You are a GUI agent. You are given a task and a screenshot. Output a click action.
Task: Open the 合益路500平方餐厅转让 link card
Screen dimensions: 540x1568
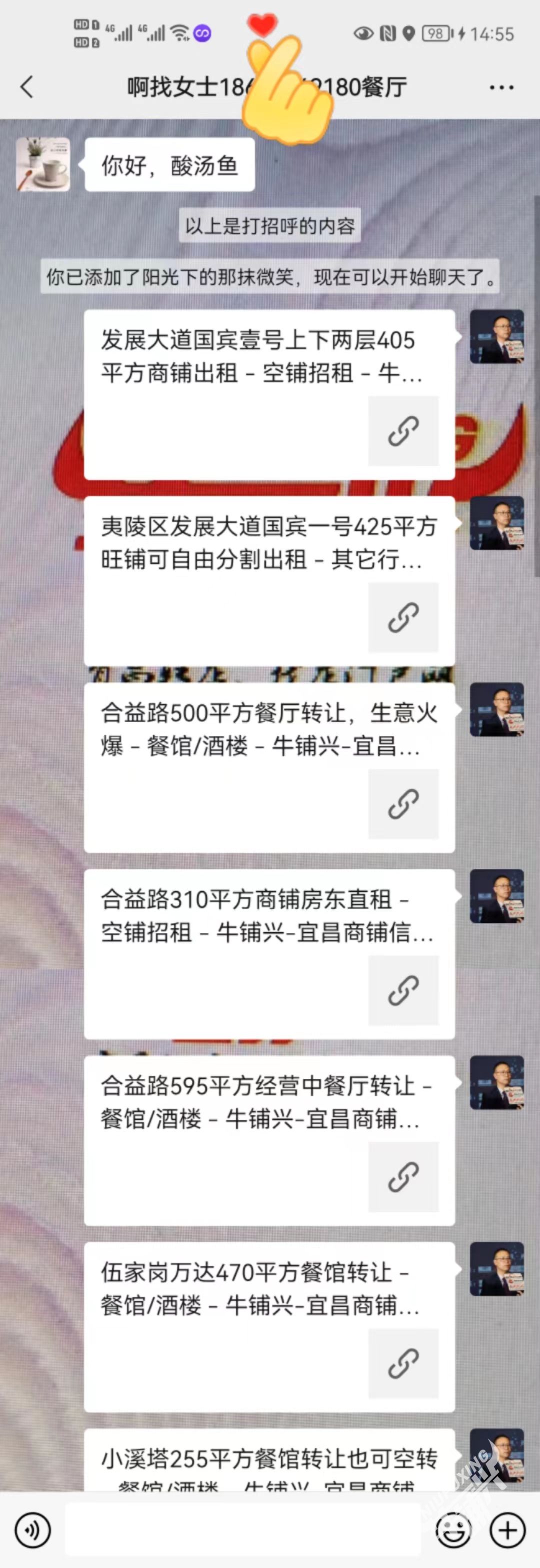[x=269, y=767]
